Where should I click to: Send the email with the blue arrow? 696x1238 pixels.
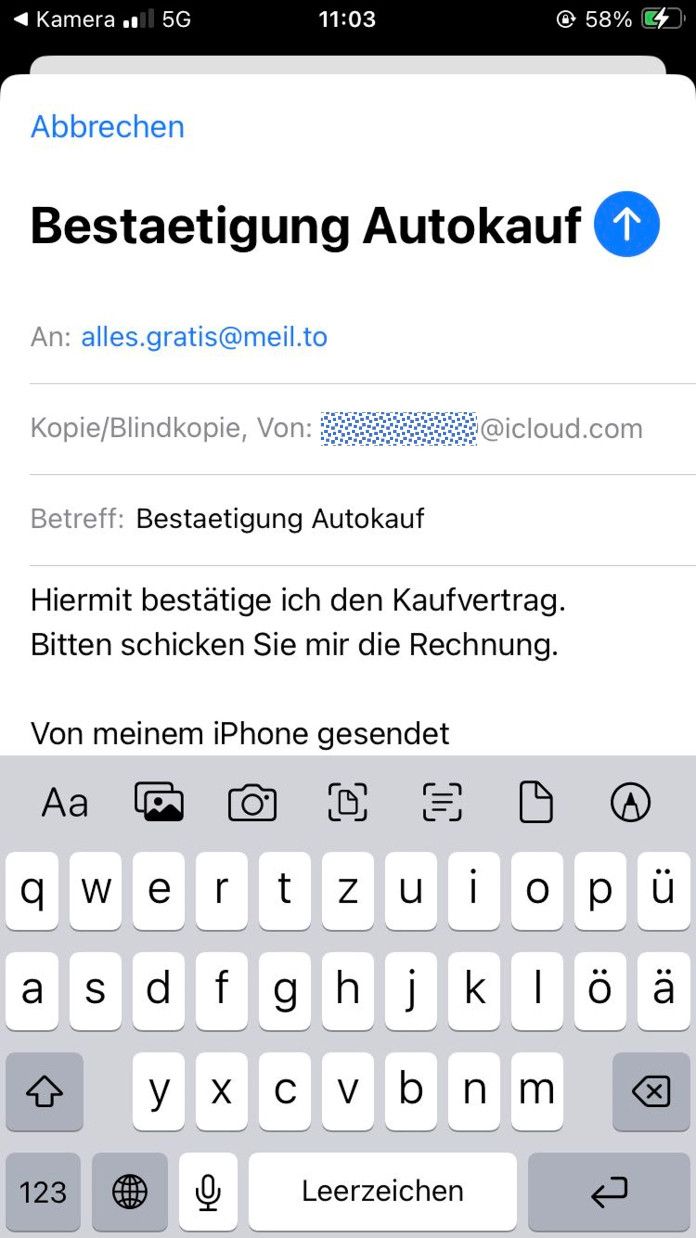click(627, 225)
